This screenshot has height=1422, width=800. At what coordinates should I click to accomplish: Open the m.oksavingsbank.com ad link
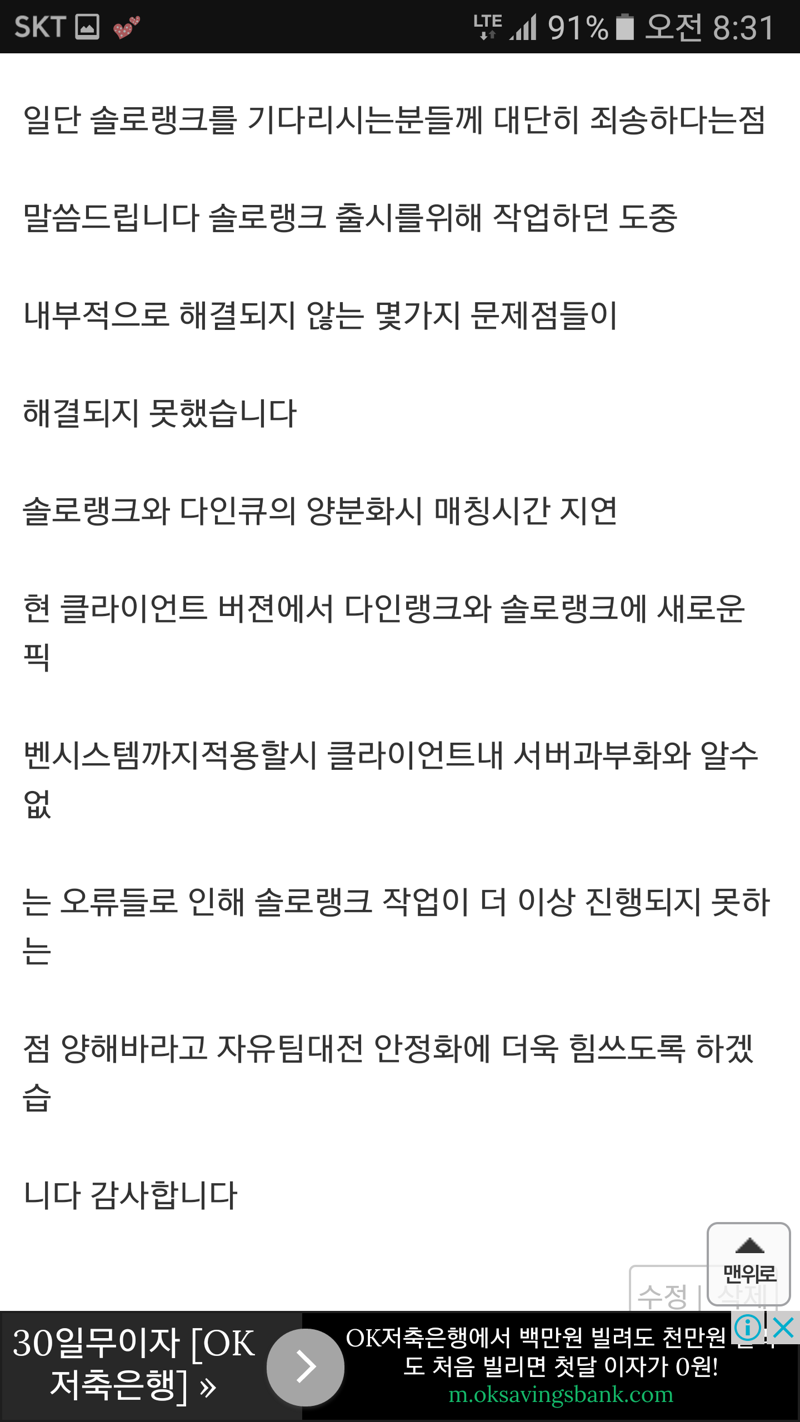(561, 1394)
